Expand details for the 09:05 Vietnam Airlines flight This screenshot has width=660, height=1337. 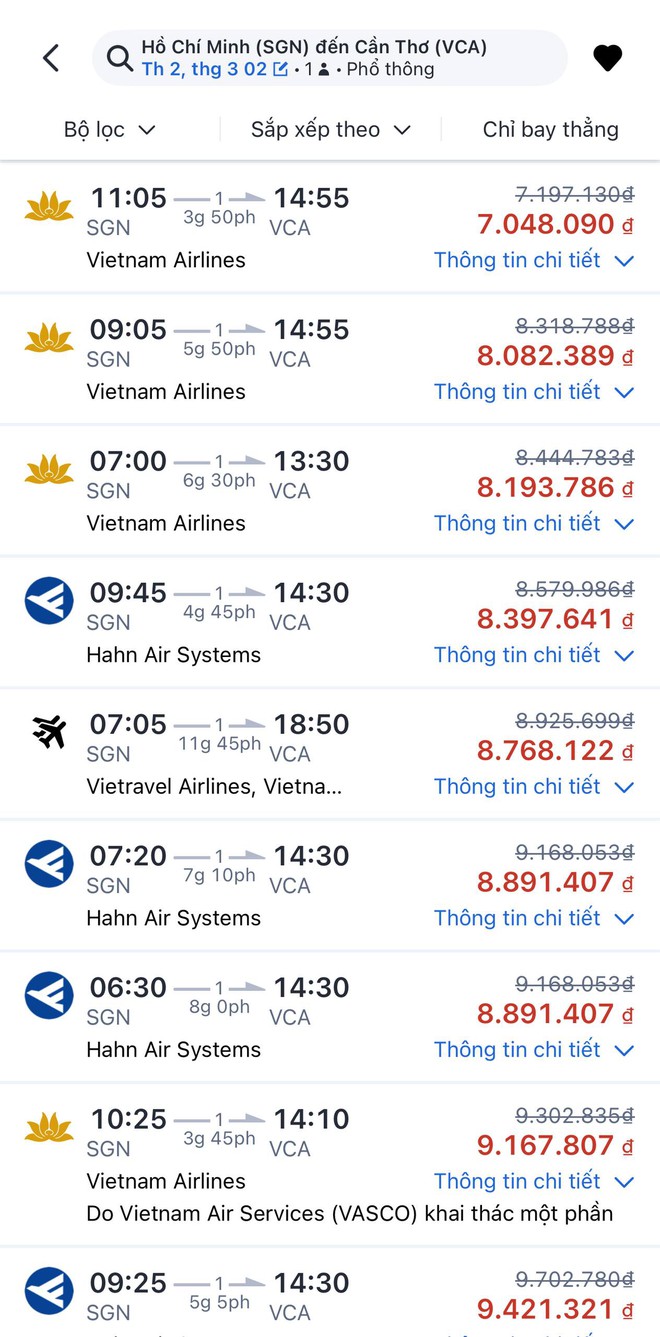(x=533, y=392)
